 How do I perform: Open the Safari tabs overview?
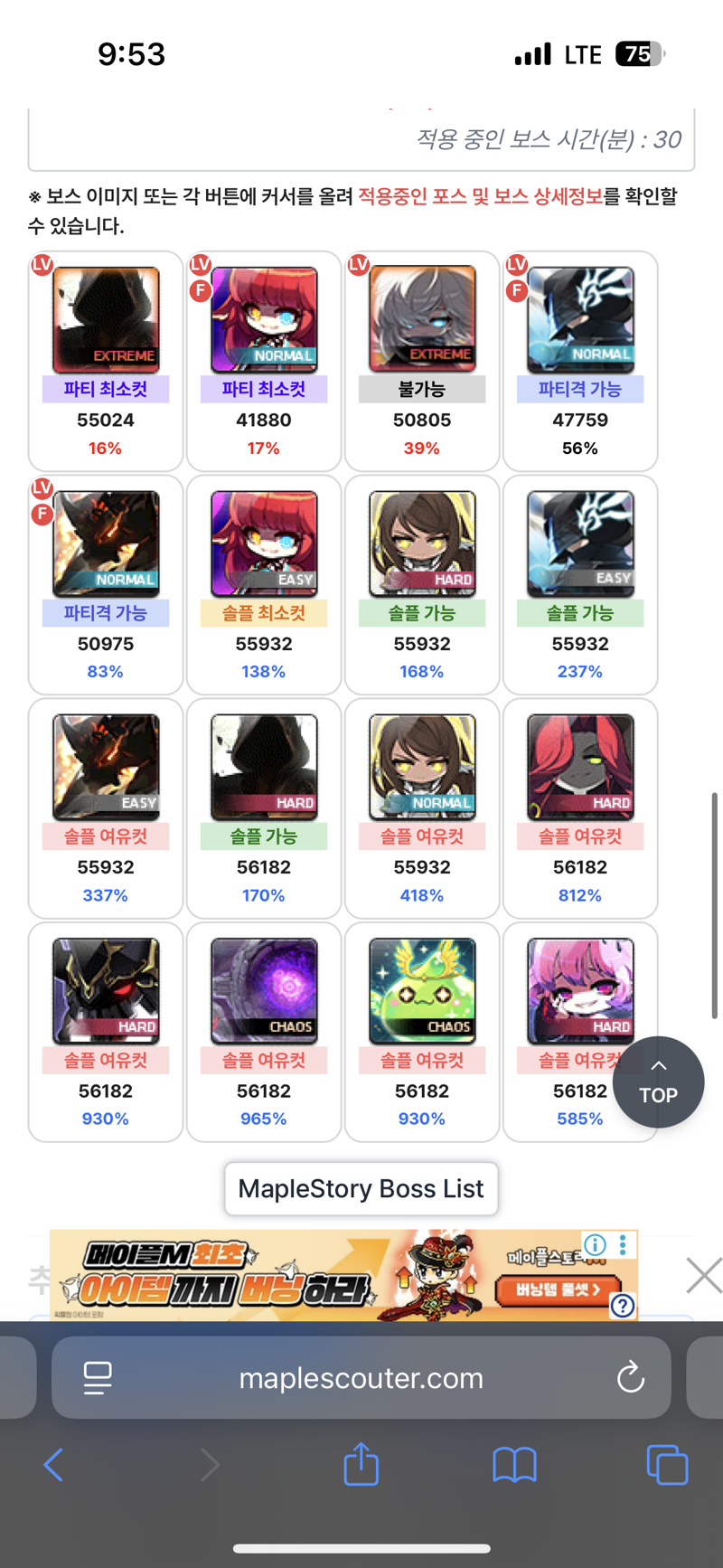[667, 1464]
